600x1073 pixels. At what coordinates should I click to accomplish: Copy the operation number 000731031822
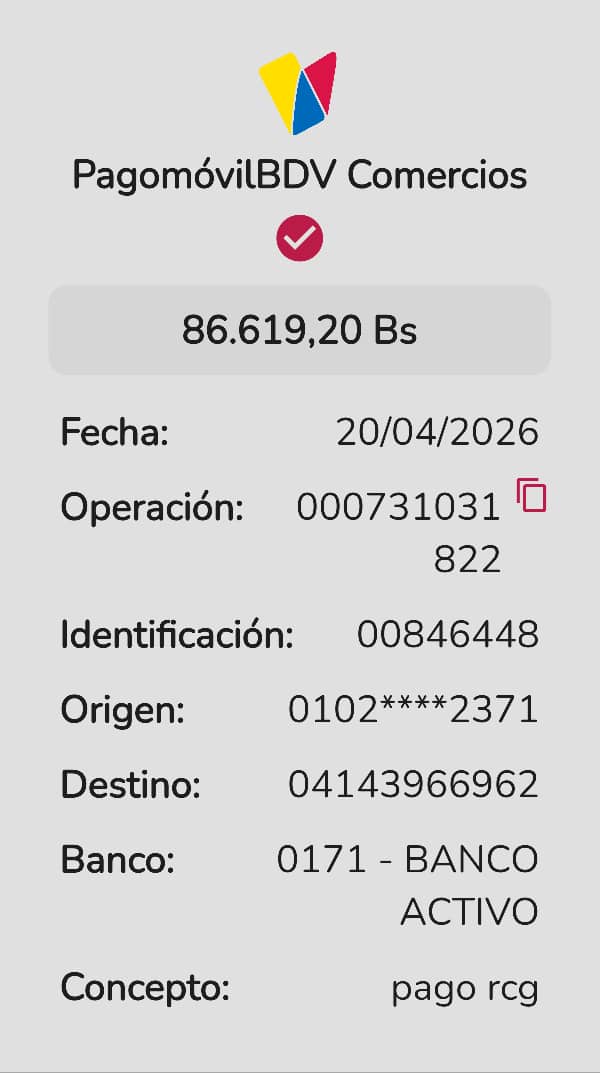click(531, 496)
